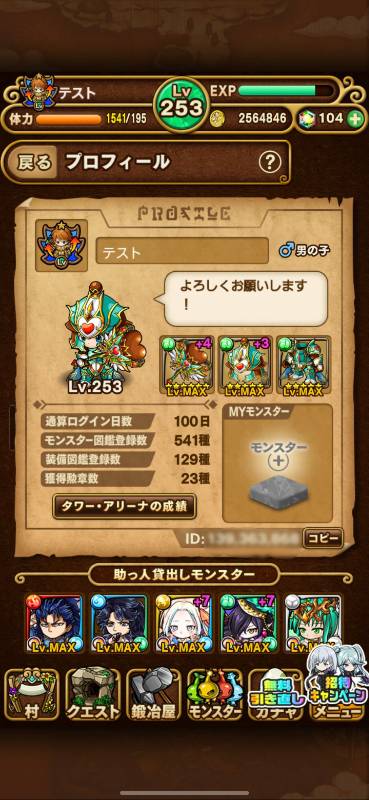The width and height of the screenshot is (369, 800).
Task: Select the +3 helmet equipment slot
Action: pos(245,366)
